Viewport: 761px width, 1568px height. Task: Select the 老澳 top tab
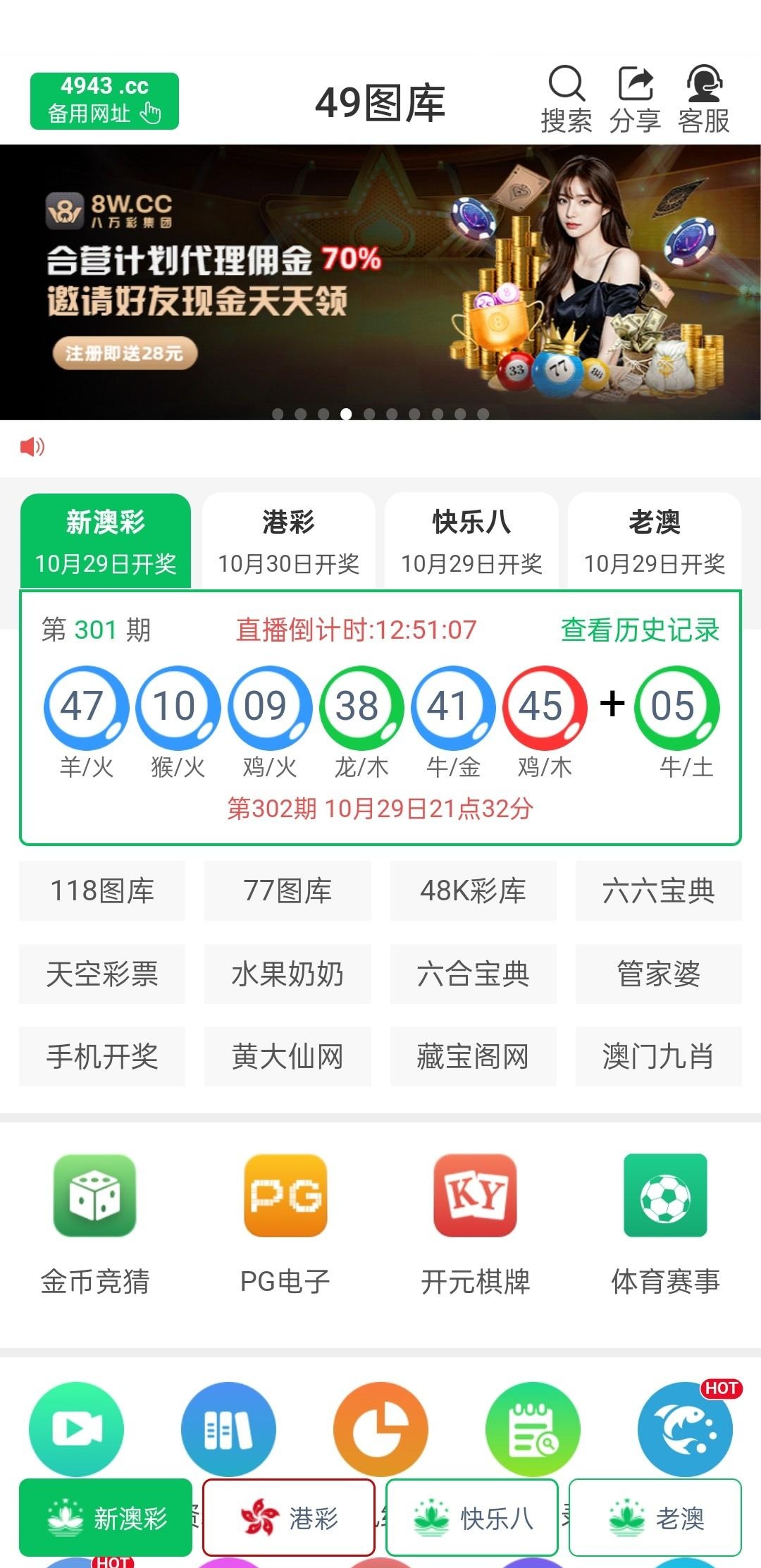[654, 541]
